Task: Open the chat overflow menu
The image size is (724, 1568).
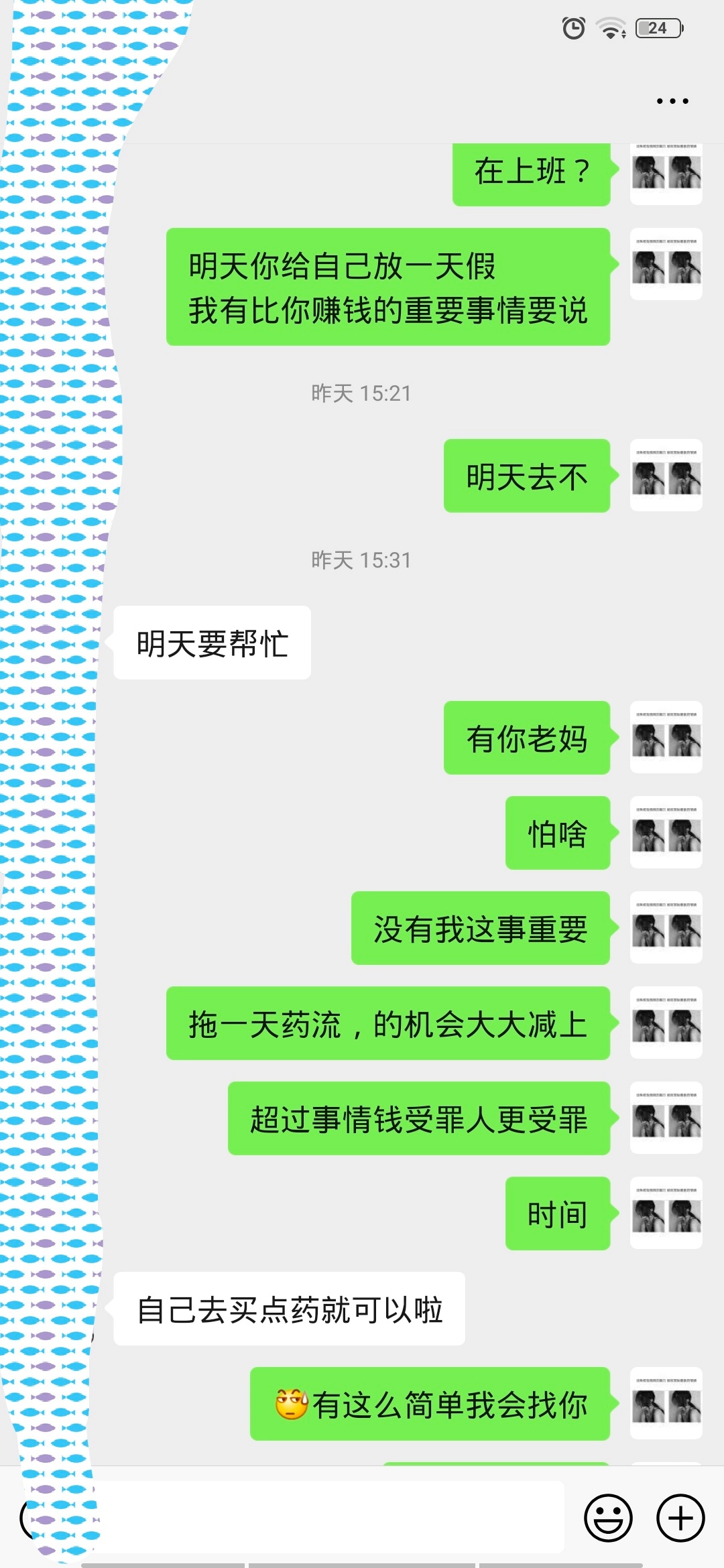Action: (672, 101)
